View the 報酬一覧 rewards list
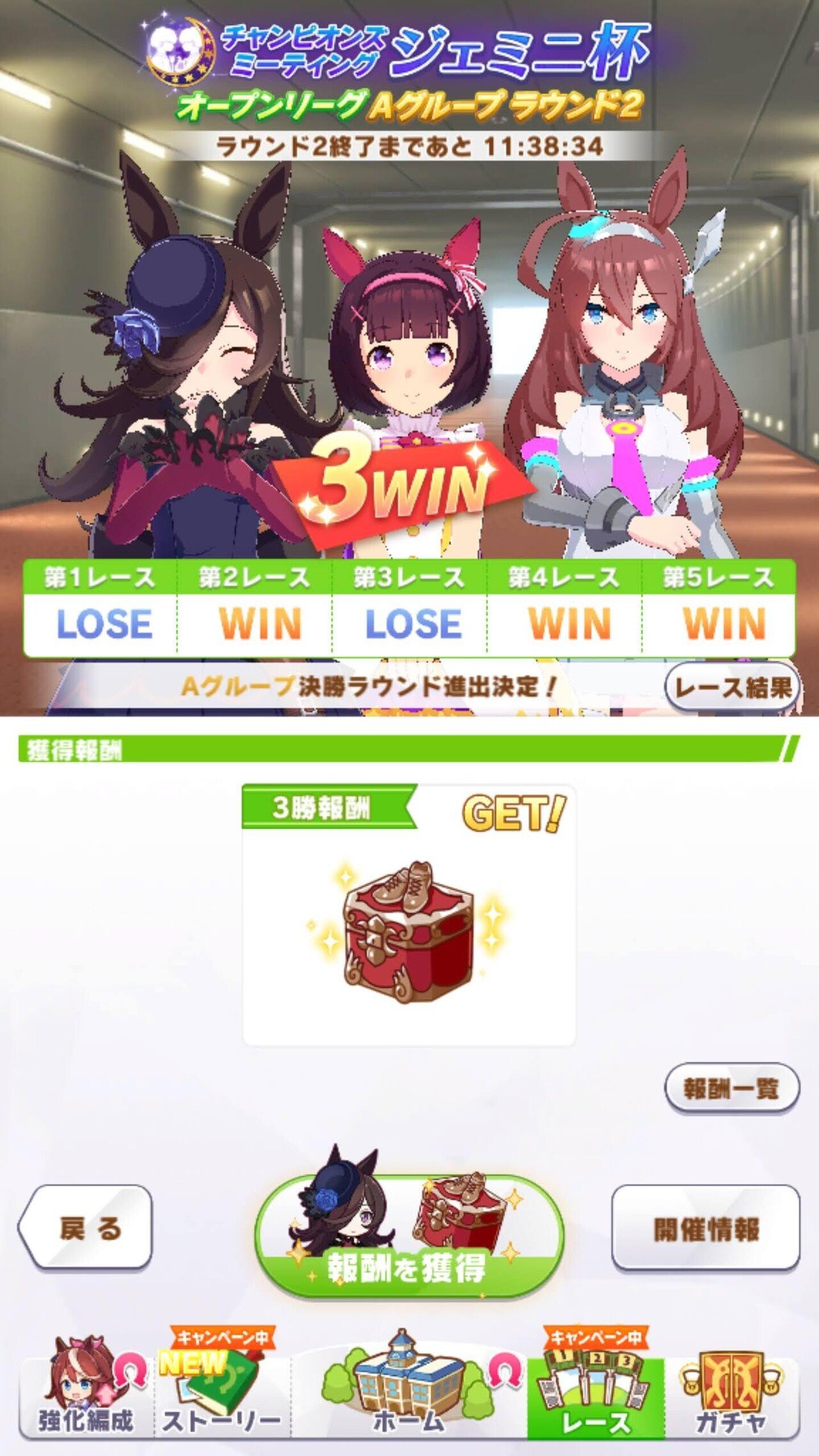 [x=731, y=1088]
